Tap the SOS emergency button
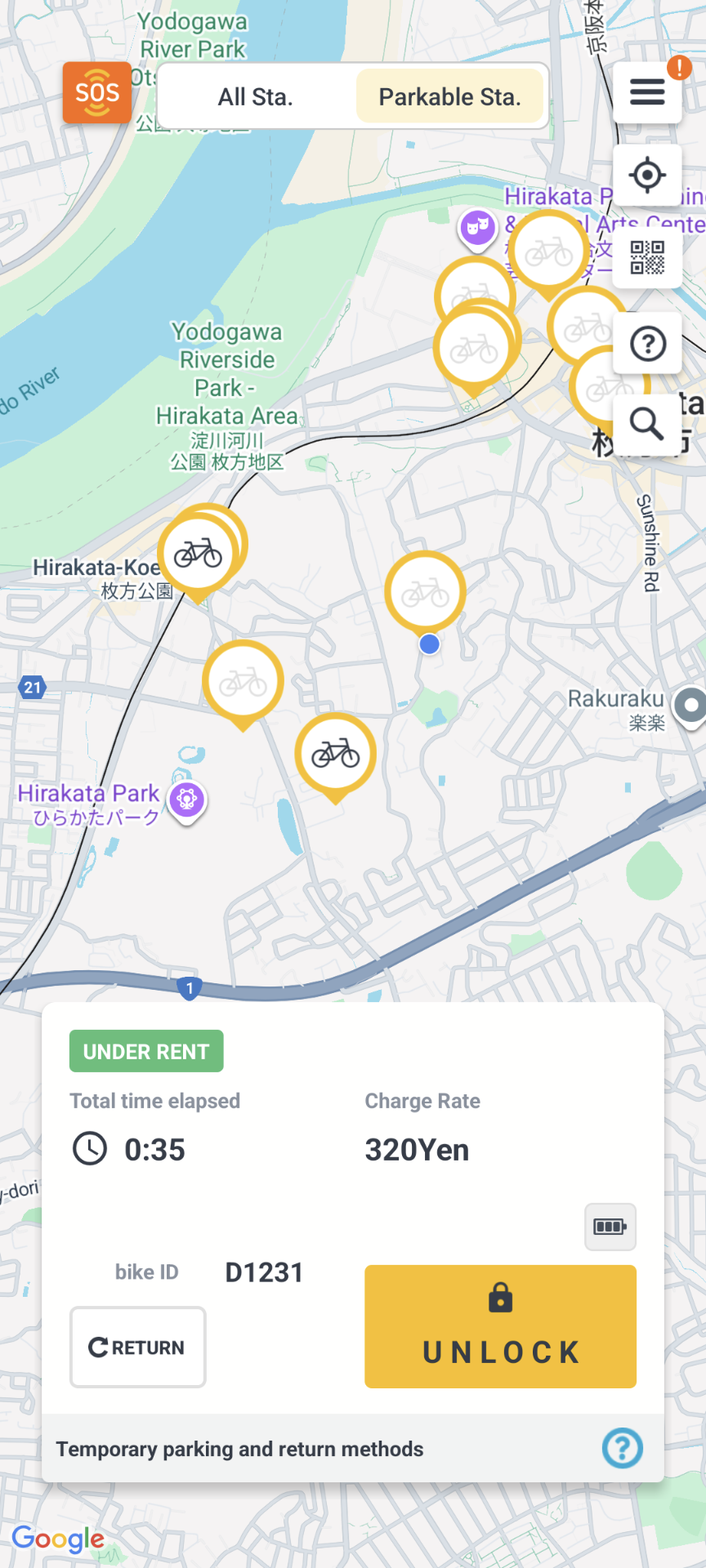The width and height of the screenshot is (706, 1568). (97, 93)
